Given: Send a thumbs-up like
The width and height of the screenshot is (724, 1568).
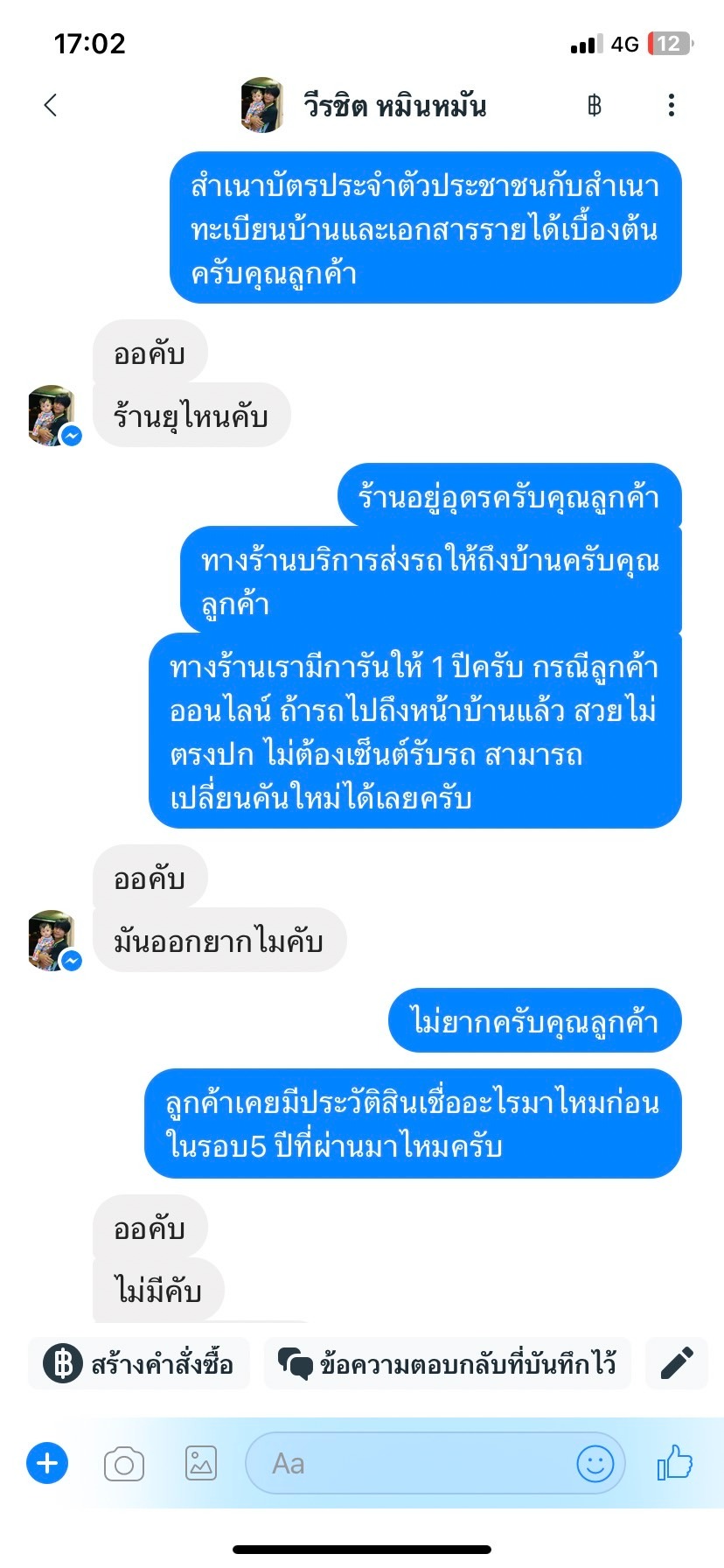Looking at the screenshot, I should click(x=675, y=1462).
